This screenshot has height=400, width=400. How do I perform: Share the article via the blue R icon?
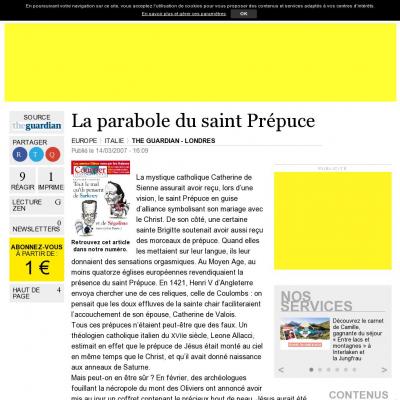(20, 155)
